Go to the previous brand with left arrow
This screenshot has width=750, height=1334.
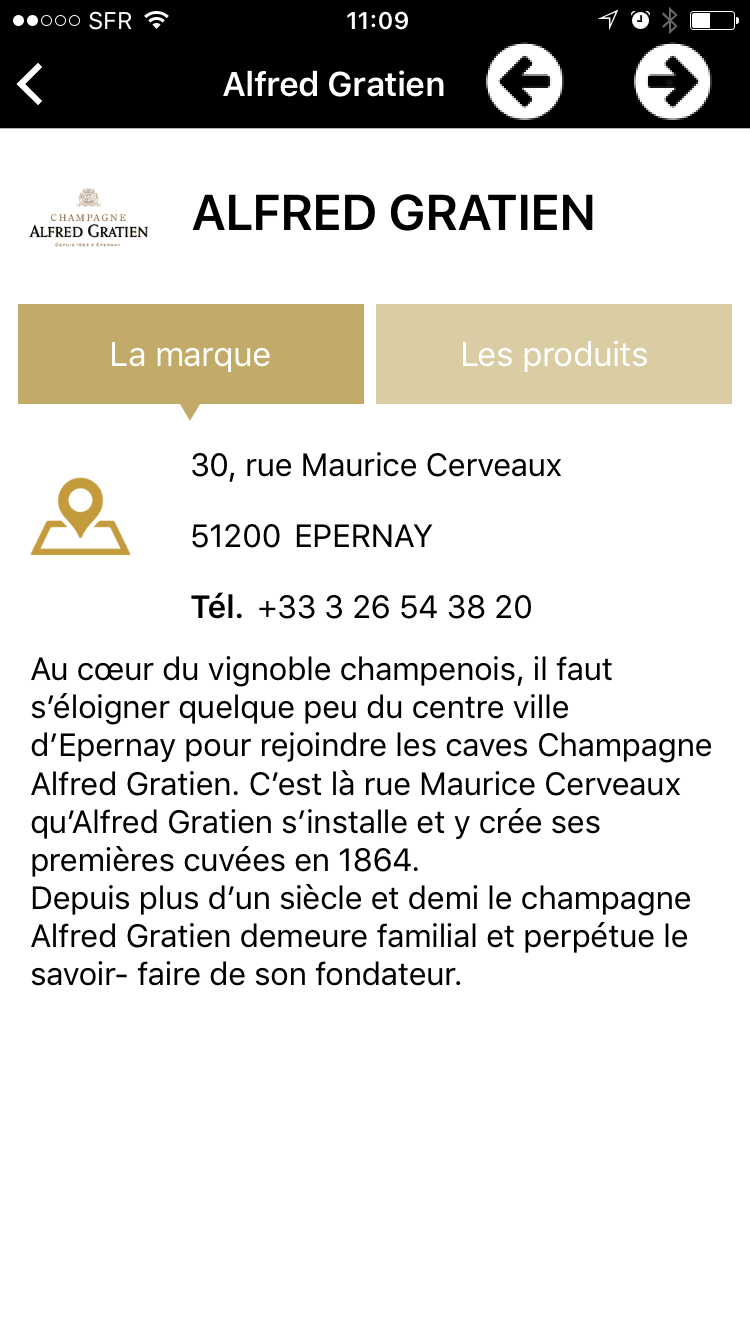click(525, 82)
